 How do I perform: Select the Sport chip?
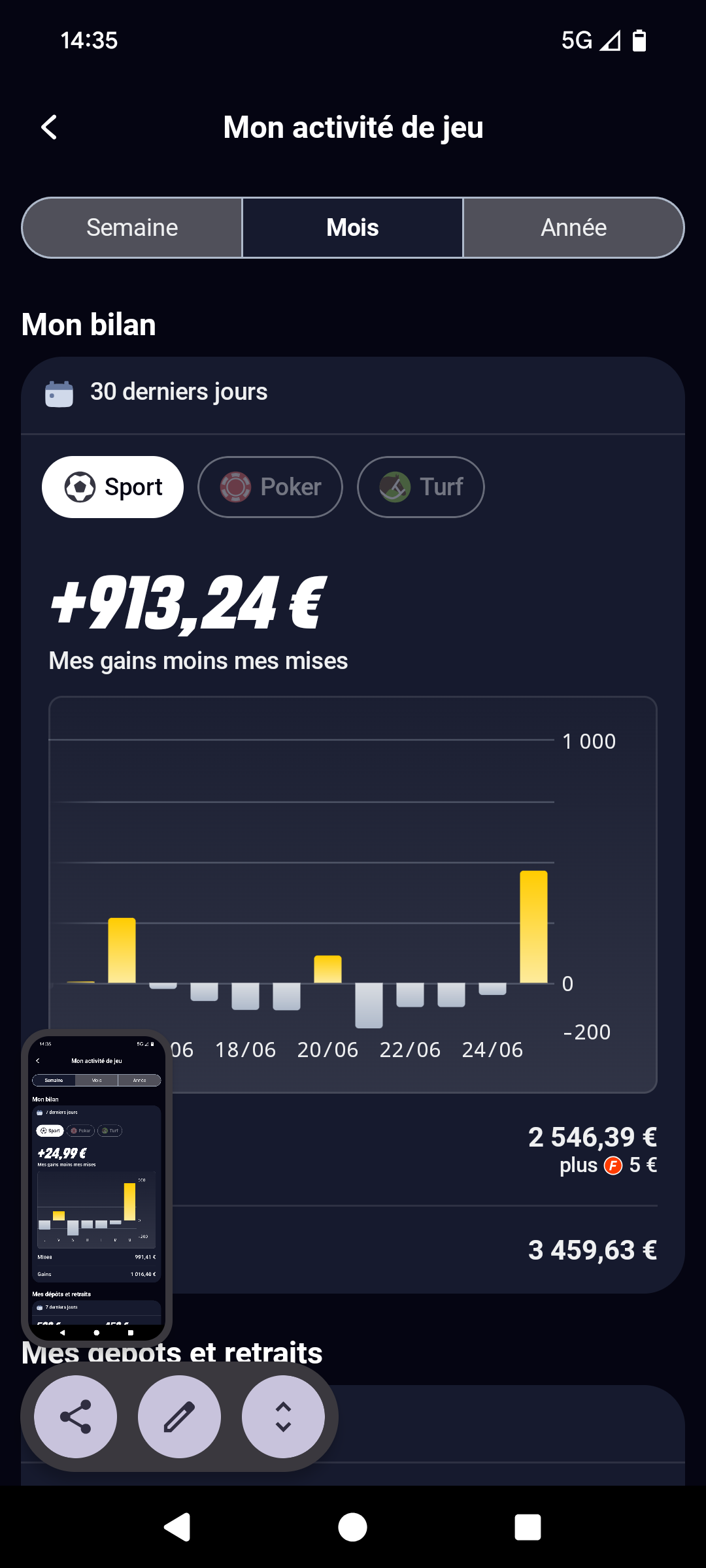[x=112, y=487]
